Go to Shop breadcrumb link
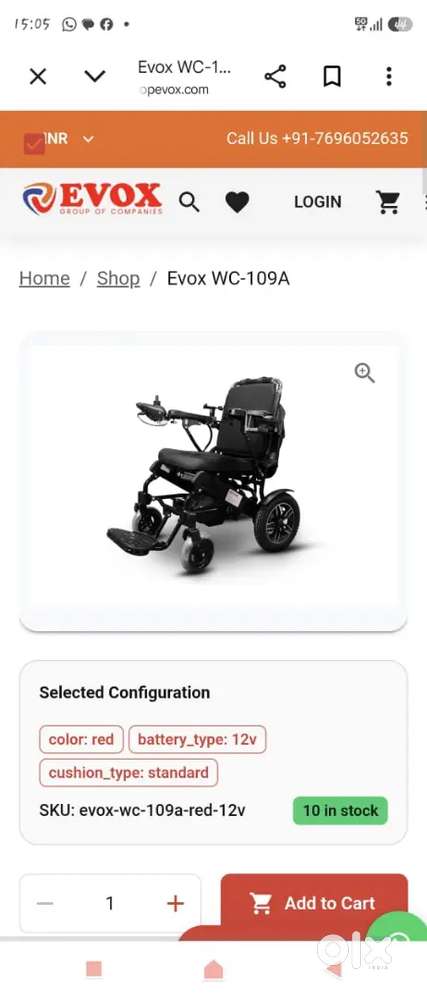This screenshot has width=427, height=998. pyautogui.click(x=118, y=279)
